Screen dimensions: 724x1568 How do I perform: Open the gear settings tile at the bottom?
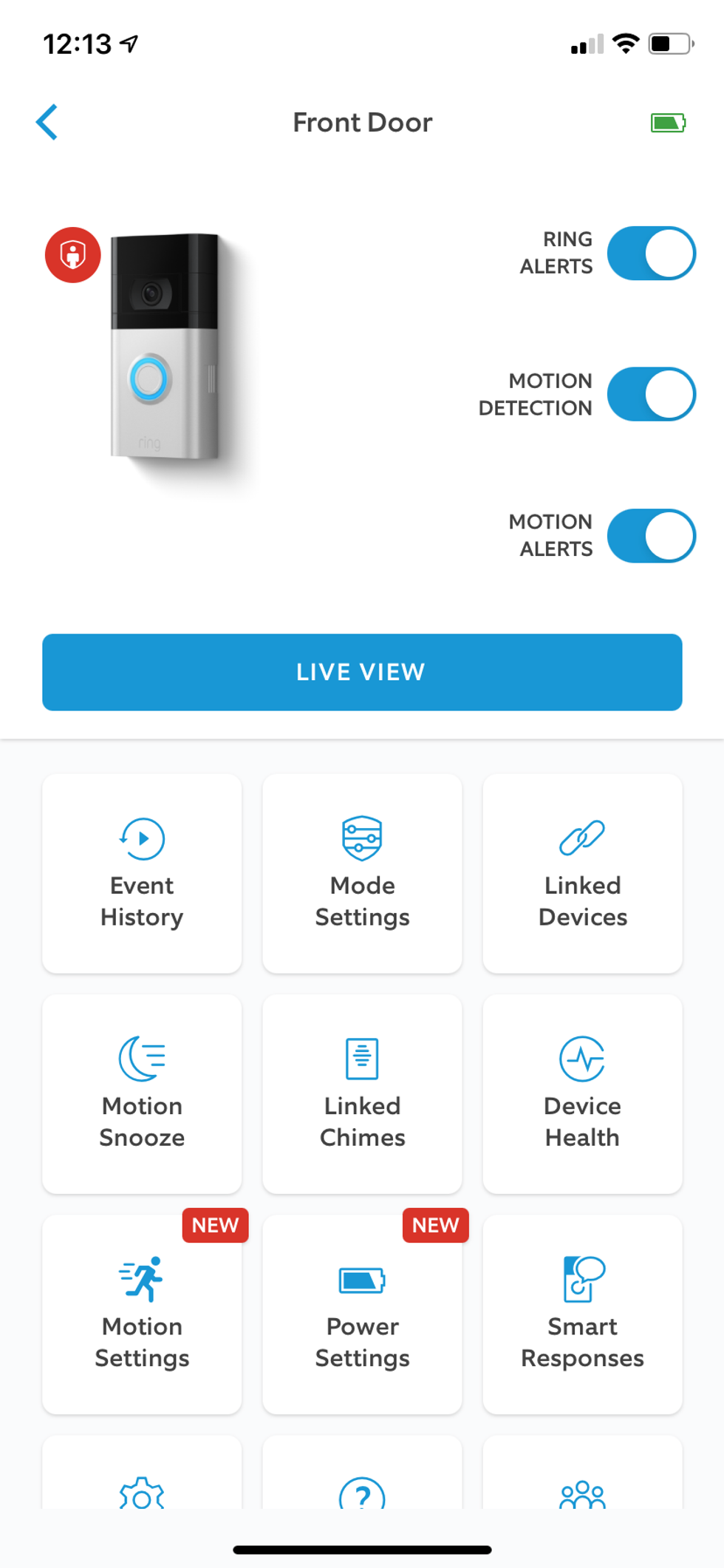pyautogui.click(x=141, y=1497)
